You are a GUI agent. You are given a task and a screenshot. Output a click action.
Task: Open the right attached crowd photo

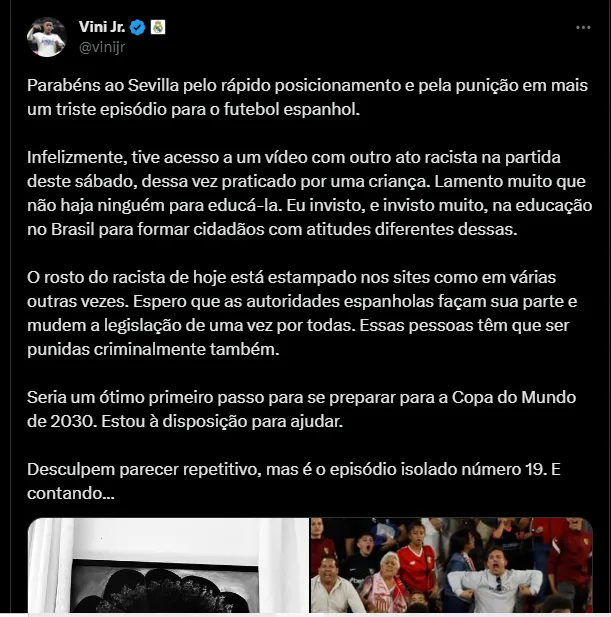451,565
